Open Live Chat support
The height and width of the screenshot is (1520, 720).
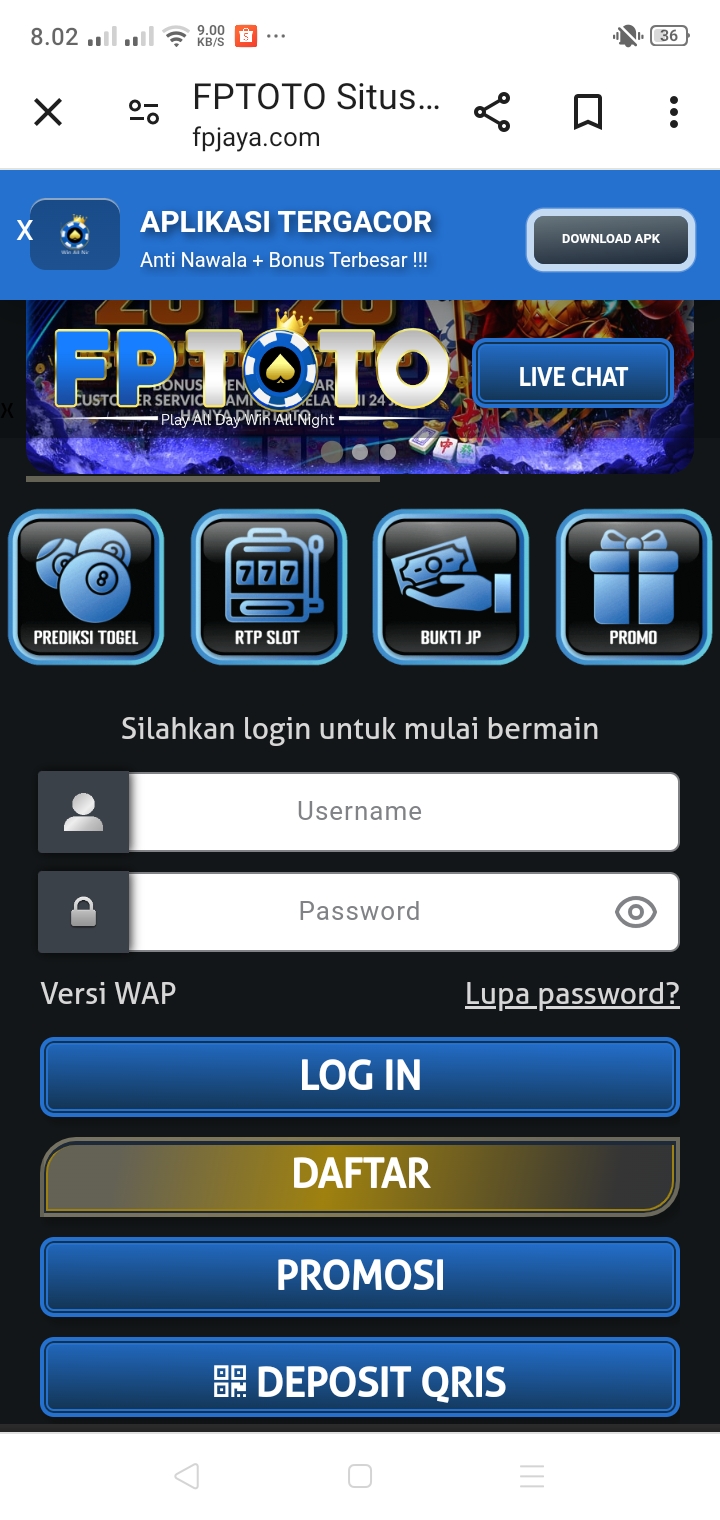click(x=573, y=376)
